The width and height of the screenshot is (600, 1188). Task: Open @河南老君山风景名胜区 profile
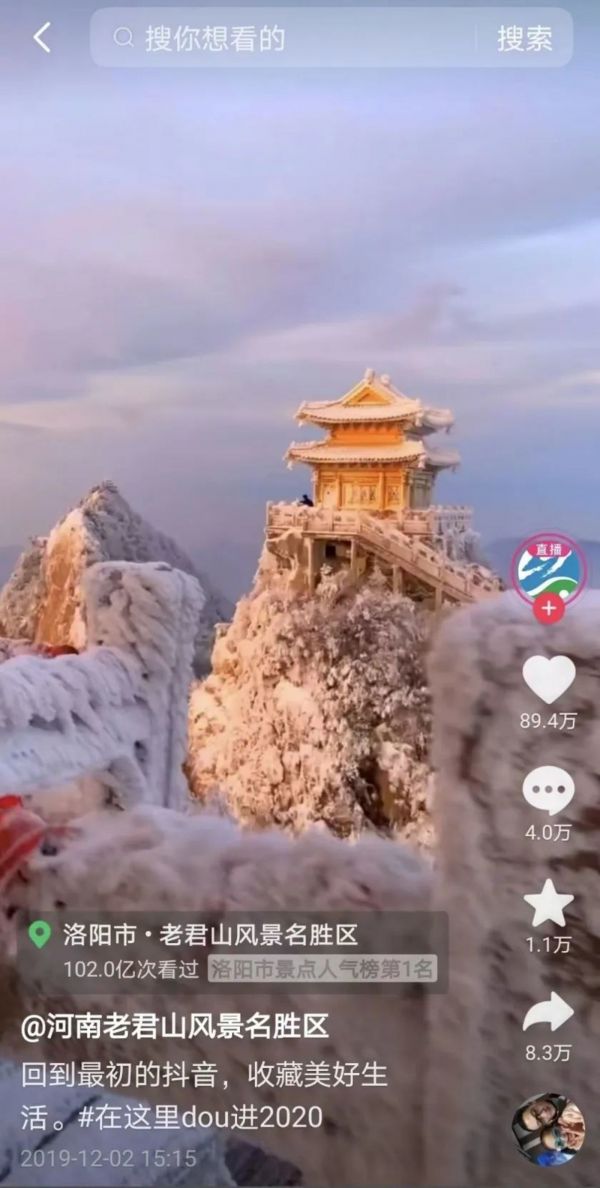175,1025
